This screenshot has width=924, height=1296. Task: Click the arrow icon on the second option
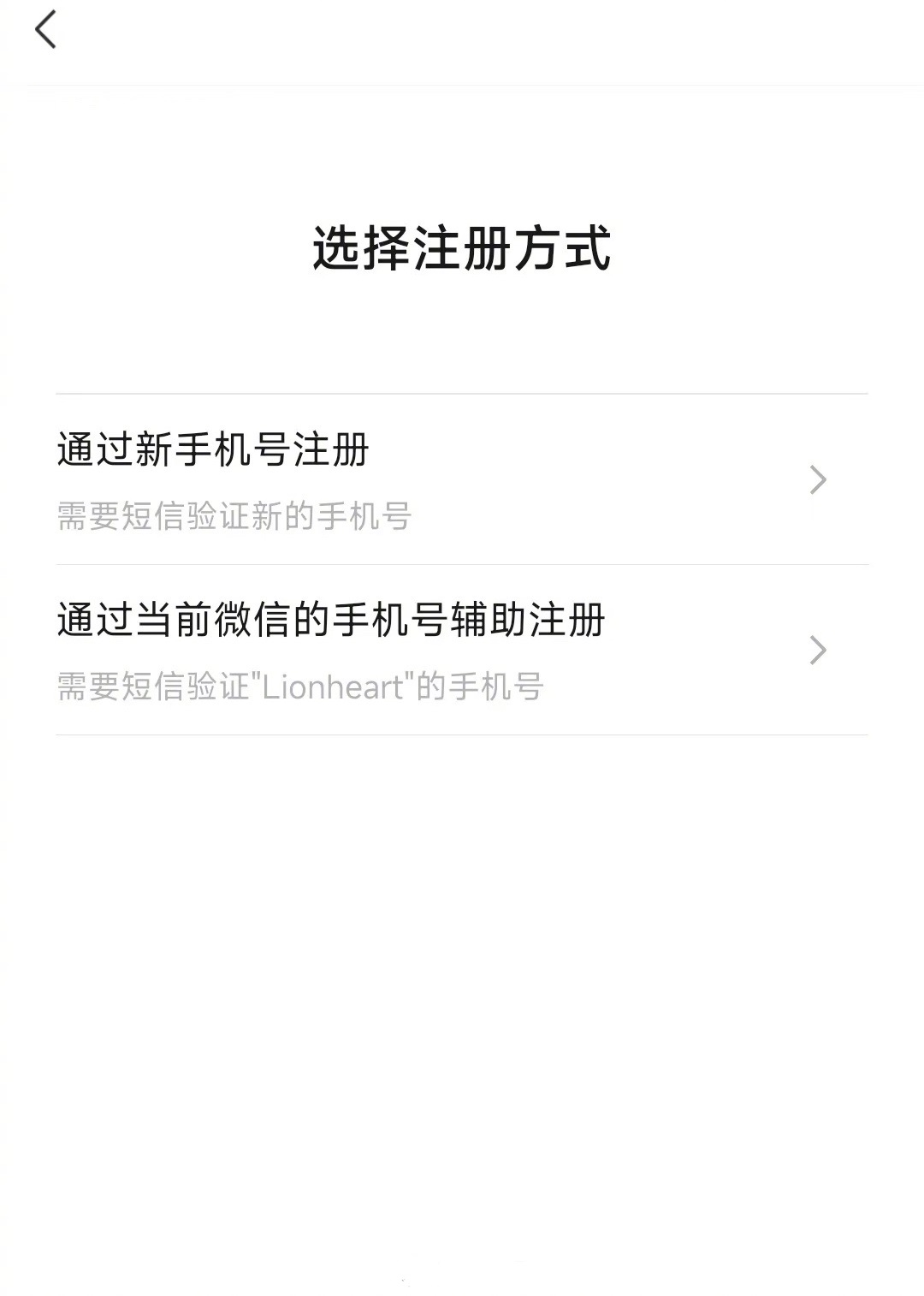click(819, 651)
